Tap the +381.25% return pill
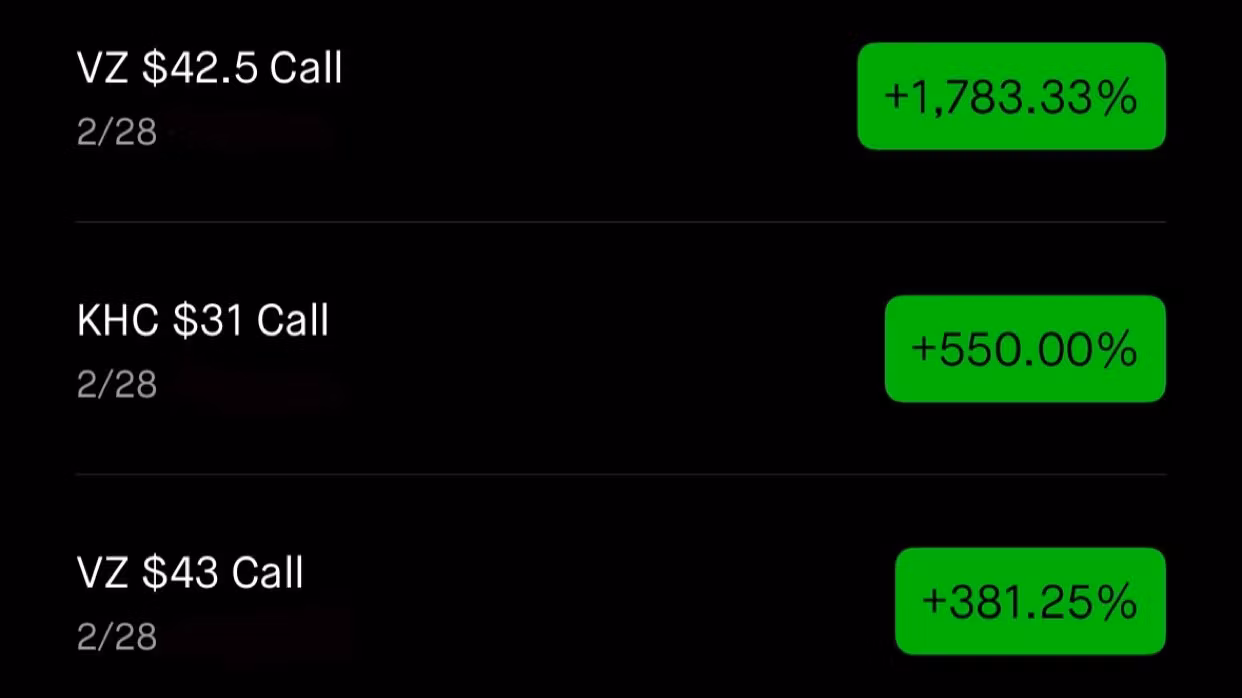 (1030, 601)
